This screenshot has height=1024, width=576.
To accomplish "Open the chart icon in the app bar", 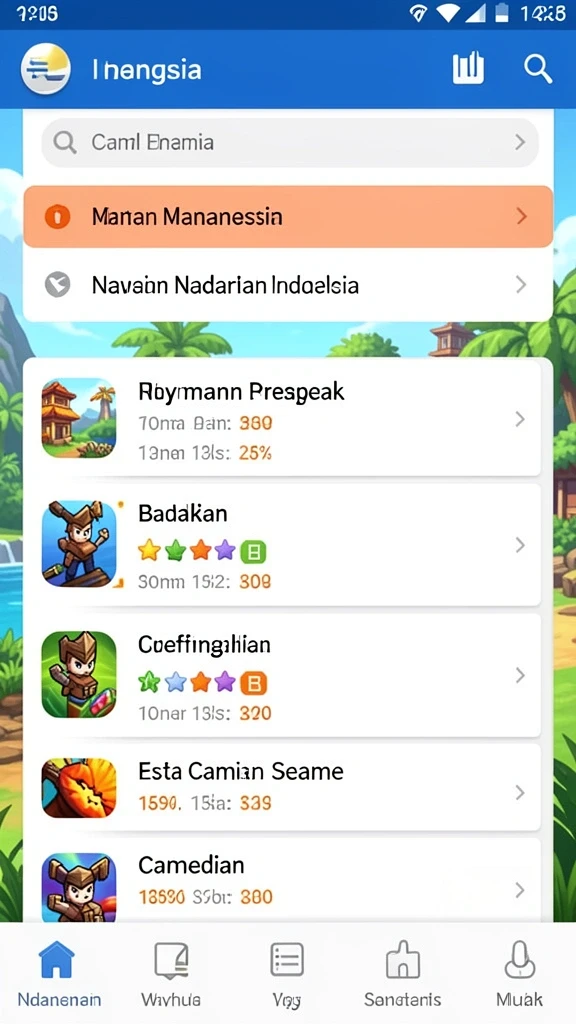I will (468, 68).
